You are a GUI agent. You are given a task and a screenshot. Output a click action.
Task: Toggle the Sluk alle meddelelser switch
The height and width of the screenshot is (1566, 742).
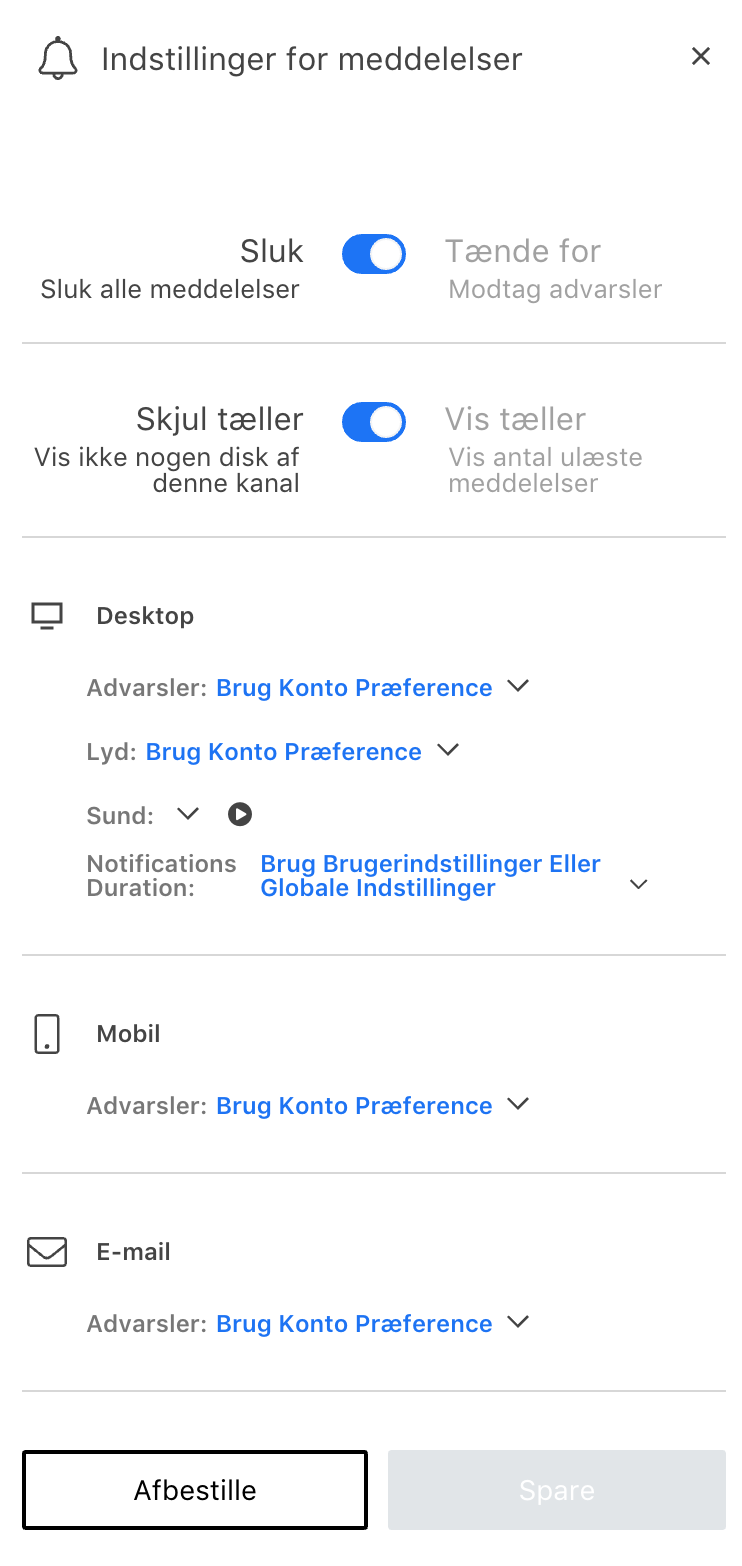(x=373, y=254)
